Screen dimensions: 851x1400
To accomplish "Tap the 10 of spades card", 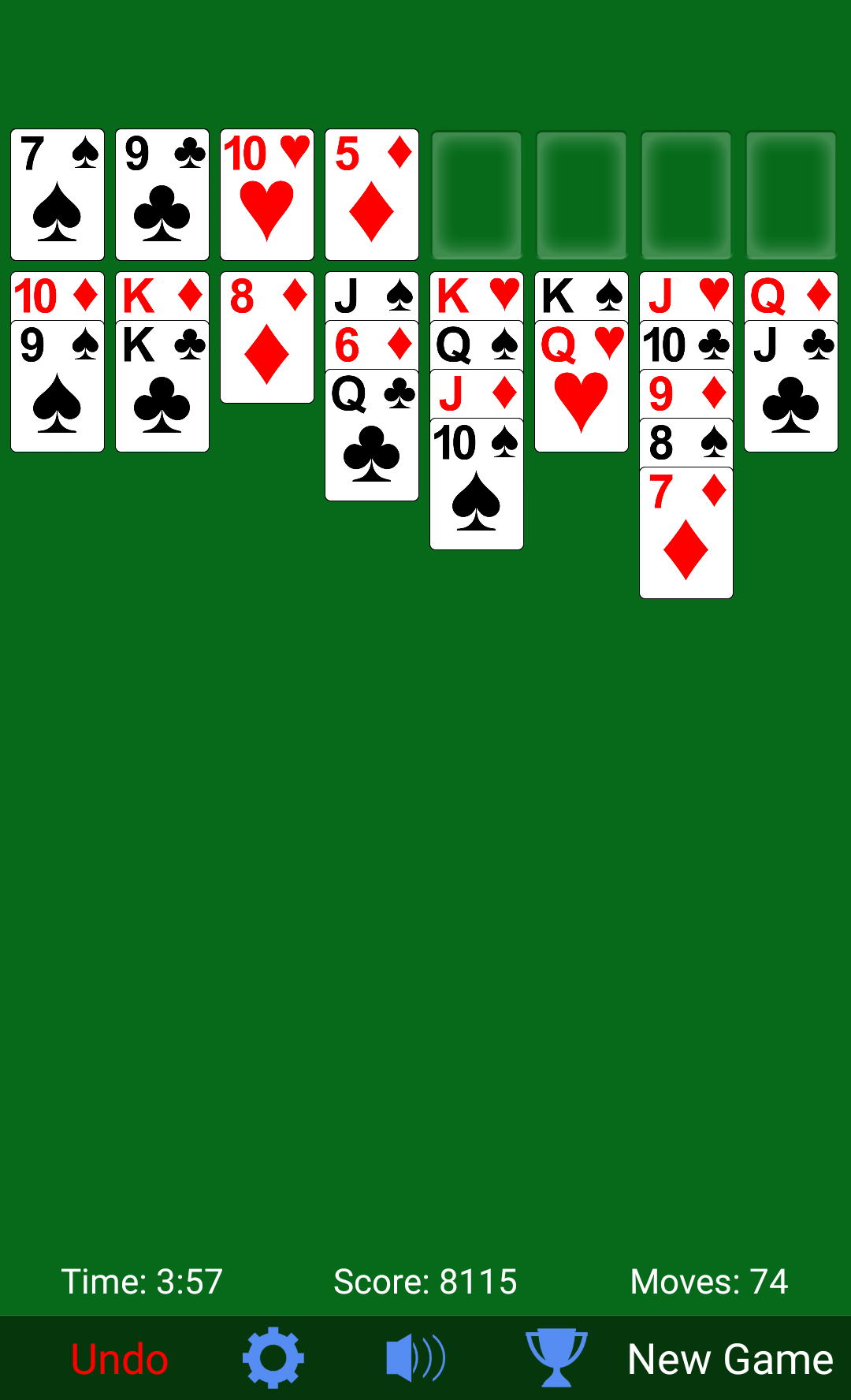I will [477, 484].
